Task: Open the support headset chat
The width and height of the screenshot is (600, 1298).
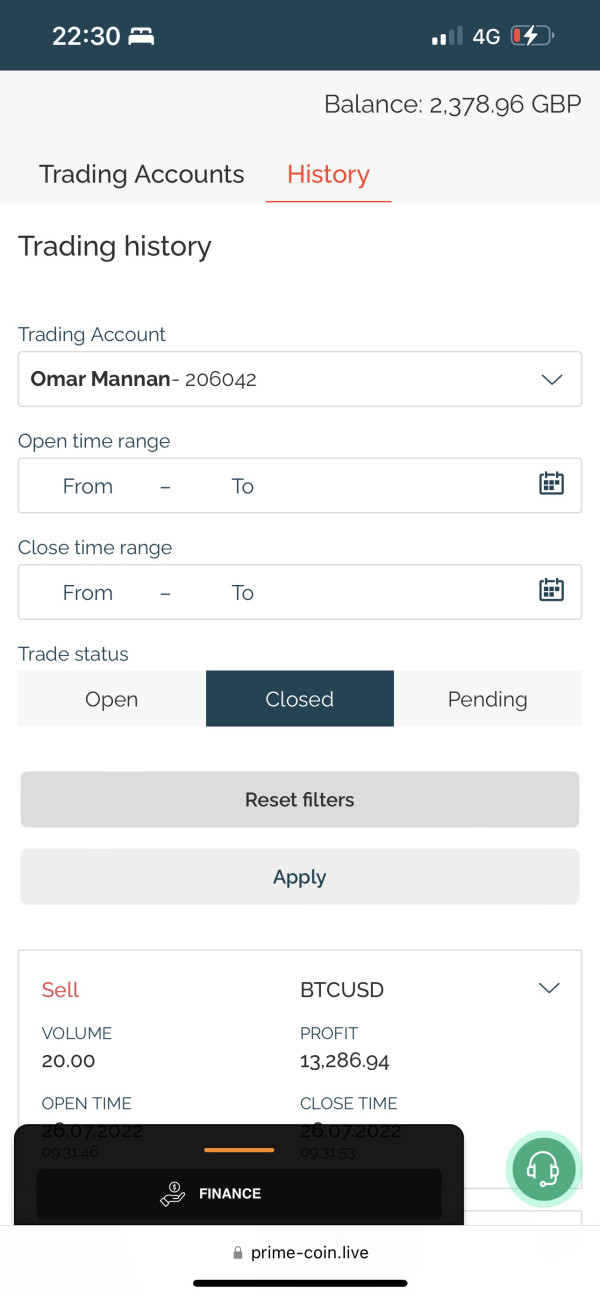Action: pos(542,1168)
